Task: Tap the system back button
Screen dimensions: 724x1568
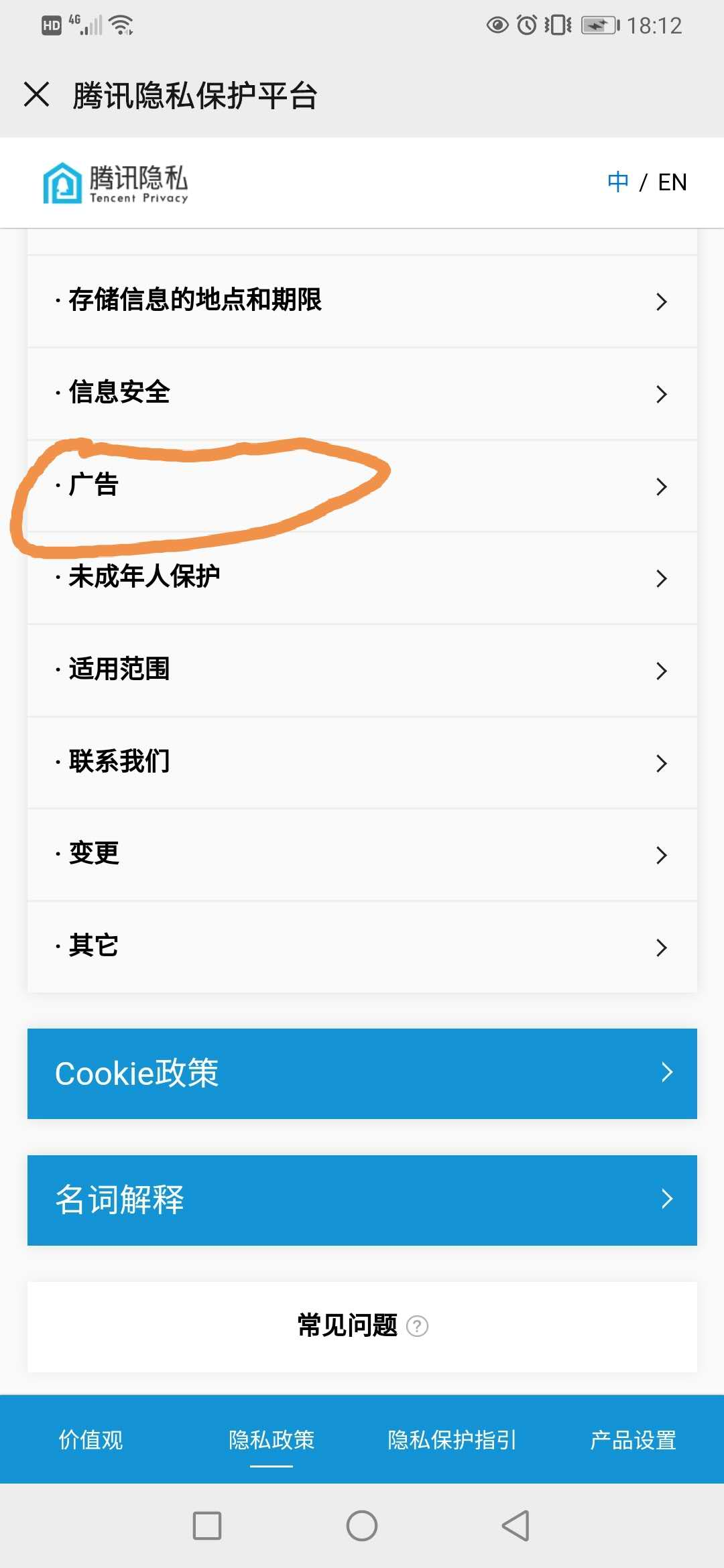Action: 516,1526
